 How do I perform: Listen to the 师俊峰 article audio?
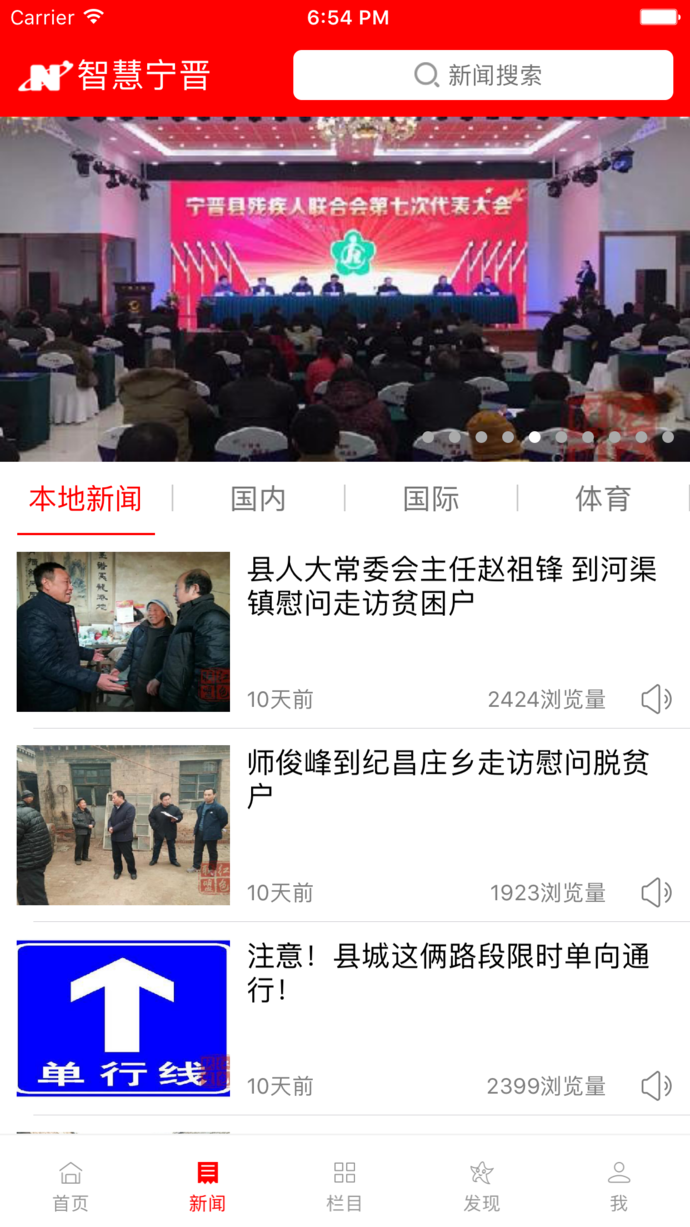coord(656,892)
